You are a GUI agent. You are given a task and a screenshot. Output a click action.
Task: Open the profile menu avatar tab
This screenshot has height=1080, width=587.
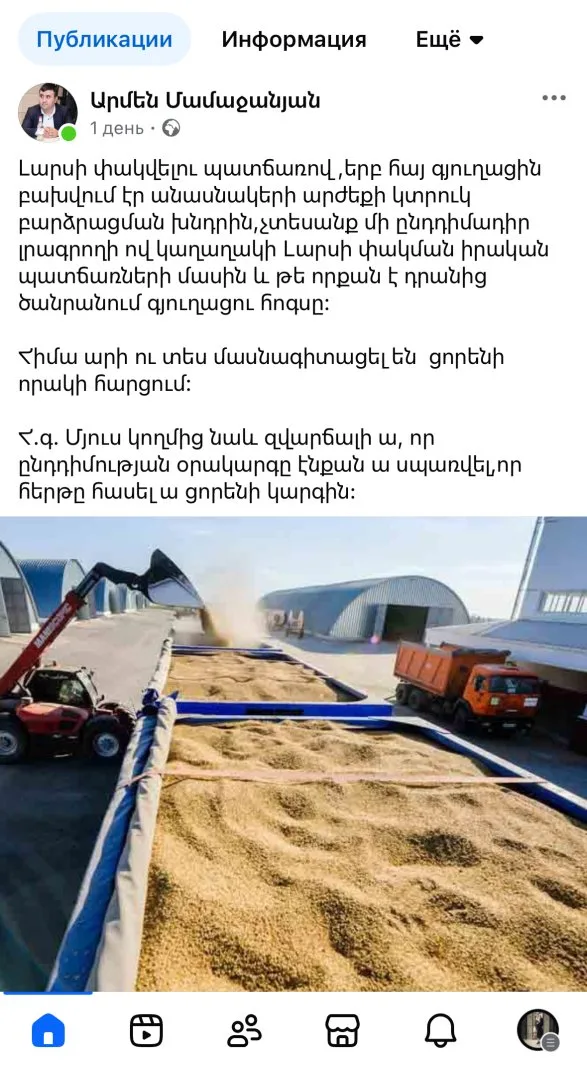[538, 1030]
